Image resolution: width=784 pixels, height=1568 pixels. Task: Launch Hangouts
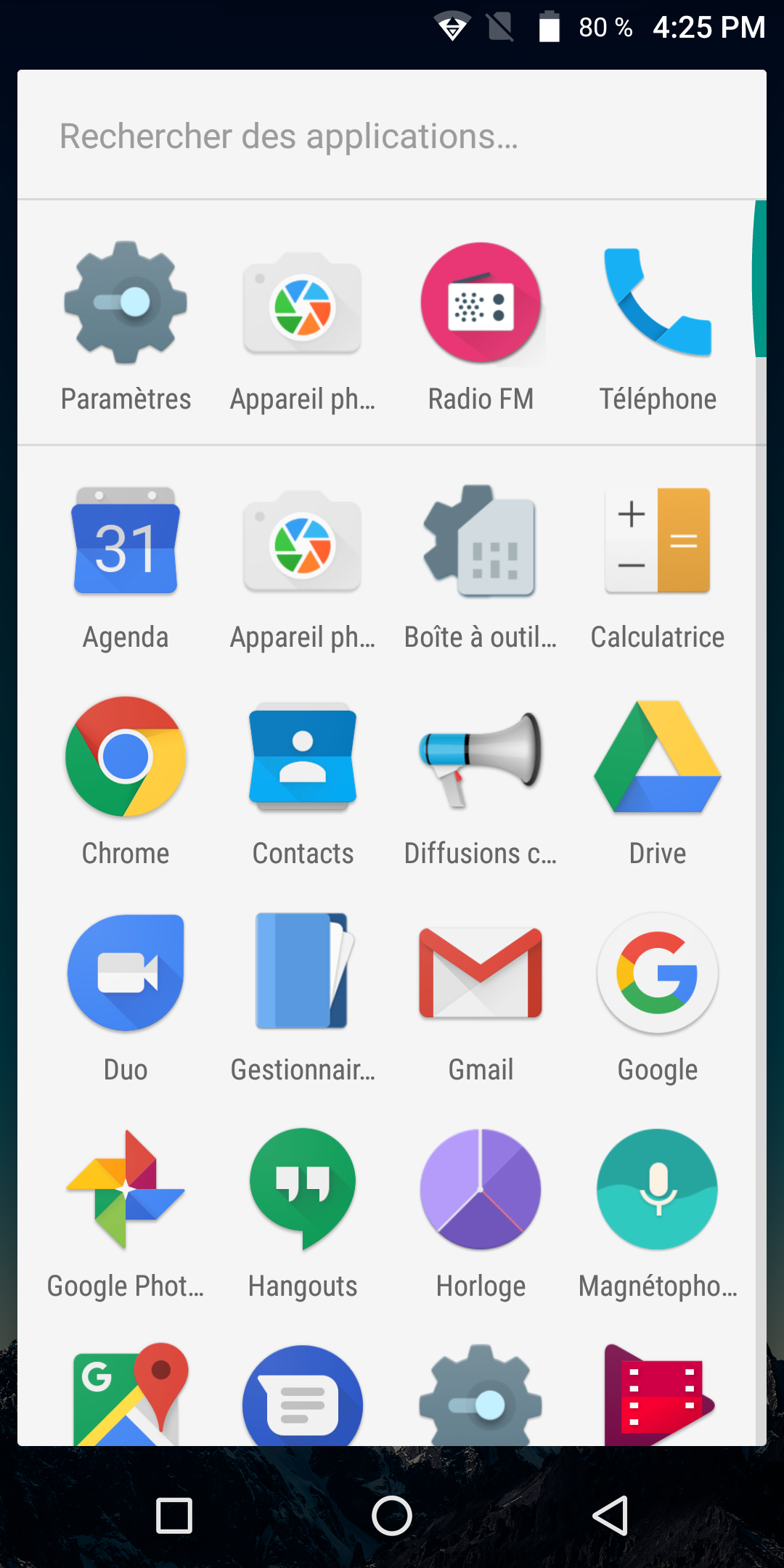303,1189
